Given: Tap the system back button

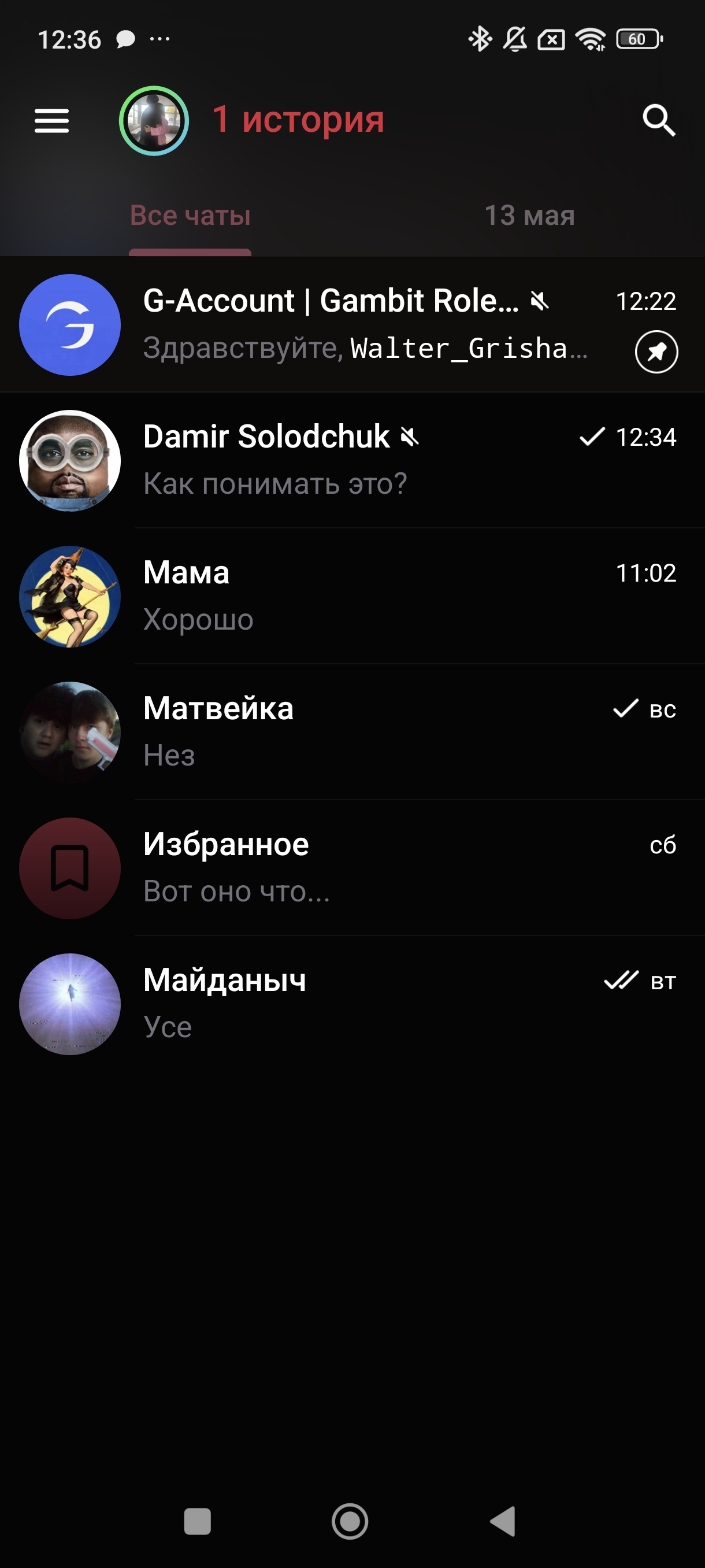Looking at the screenshot, I should [503, 1521].
